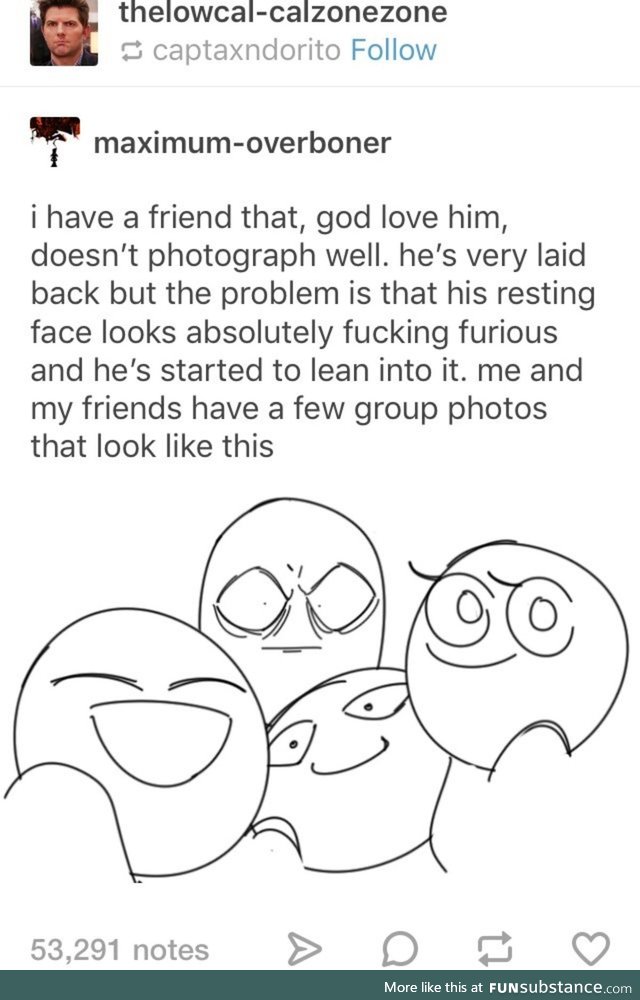Like the post with the heart icon
Viewport: 640px width, 1000px height.
[x=590, y=947]
